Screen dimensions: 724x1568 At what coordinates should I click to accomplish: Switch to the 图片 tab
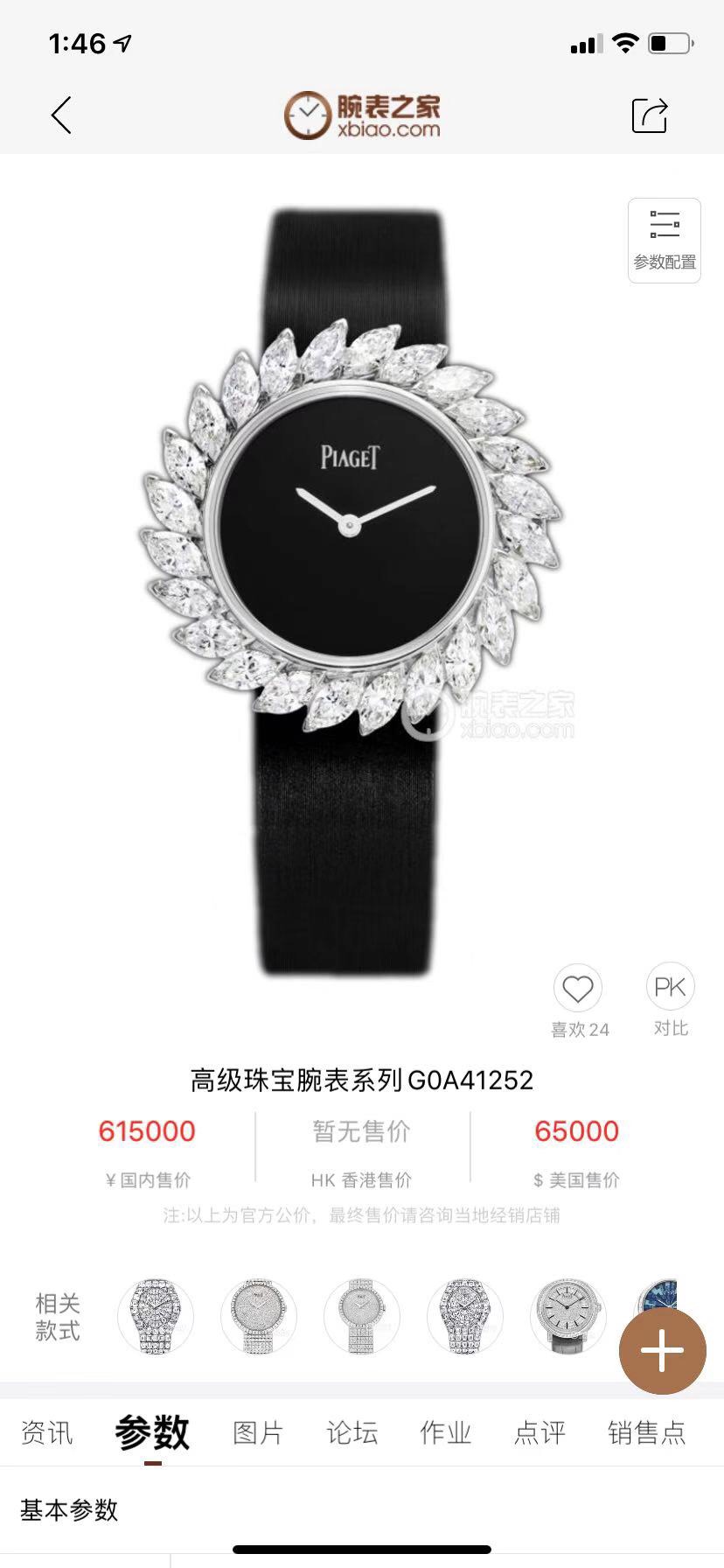pyautogui.click(x=258, y=1433)
